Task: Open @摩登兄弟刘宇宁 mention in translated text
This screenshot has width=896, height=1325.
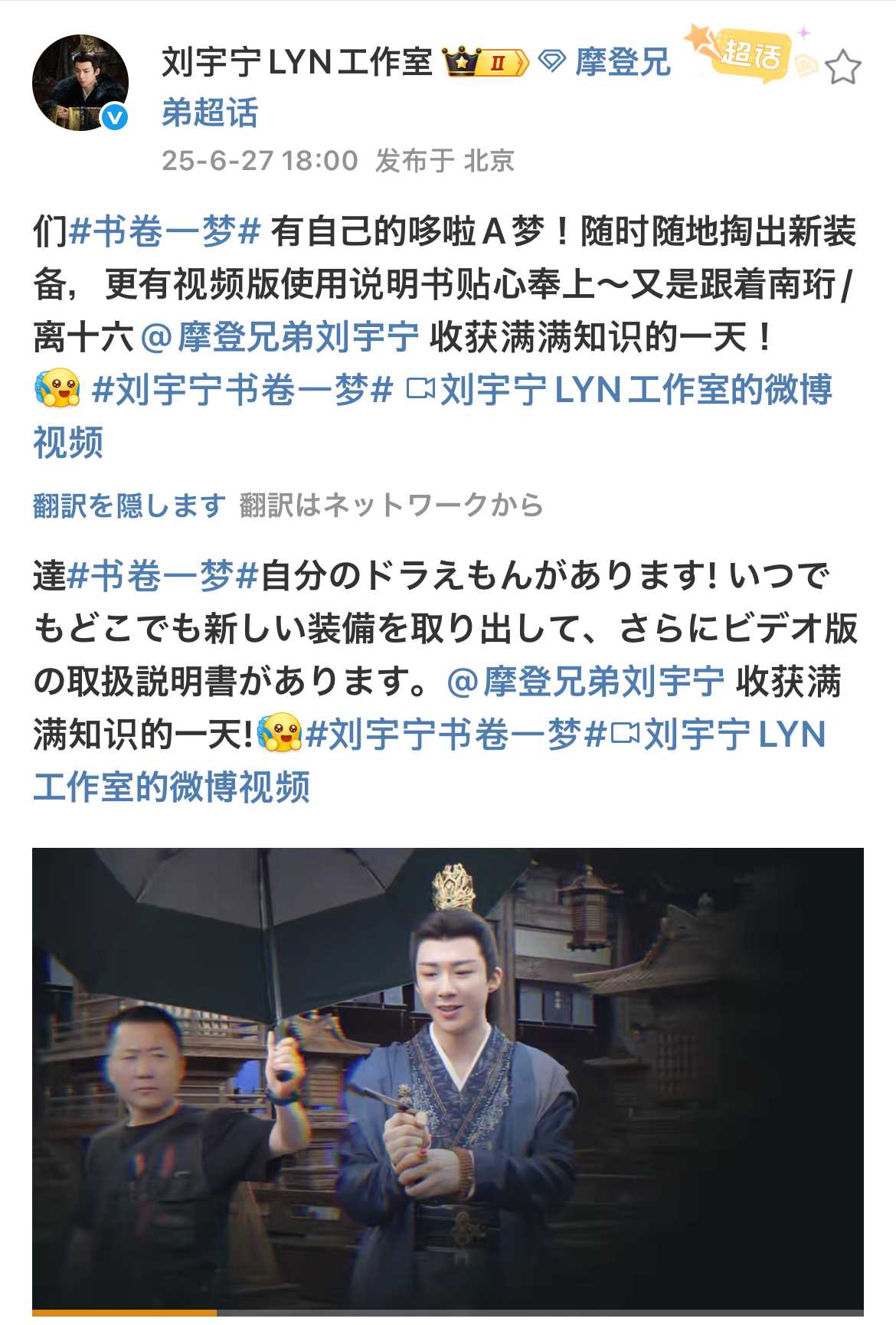Action: tap(585, 682)
